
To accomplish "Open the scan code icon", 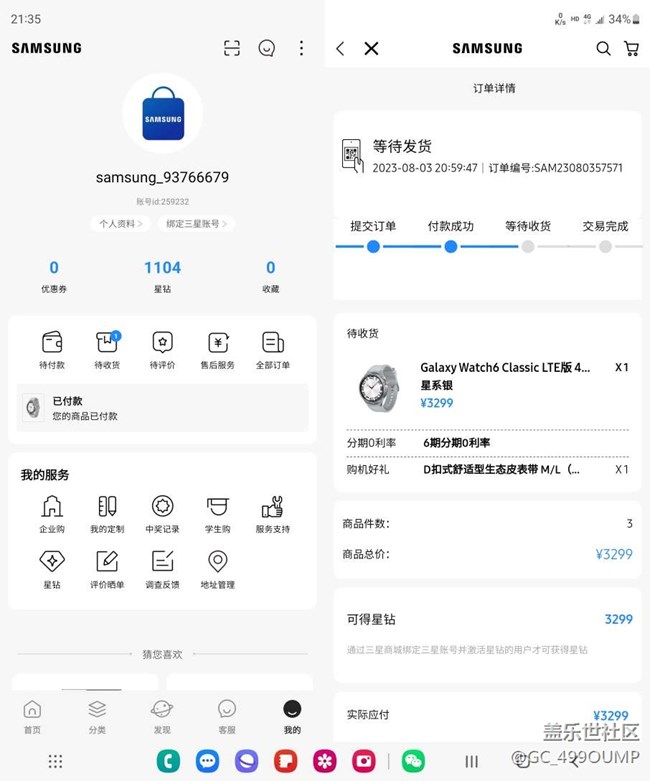I will 232,48.
